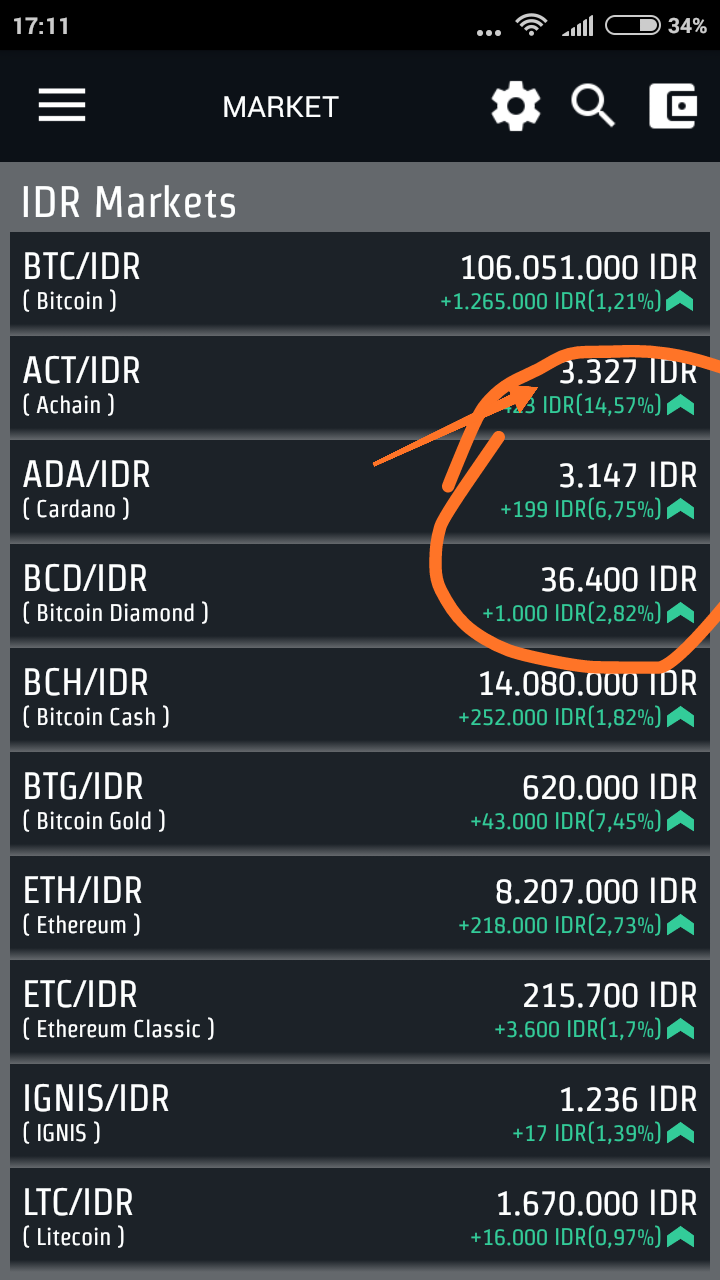Open settings gear icon
This screenshot has width=720, height=1280.
tap(516, 106)
